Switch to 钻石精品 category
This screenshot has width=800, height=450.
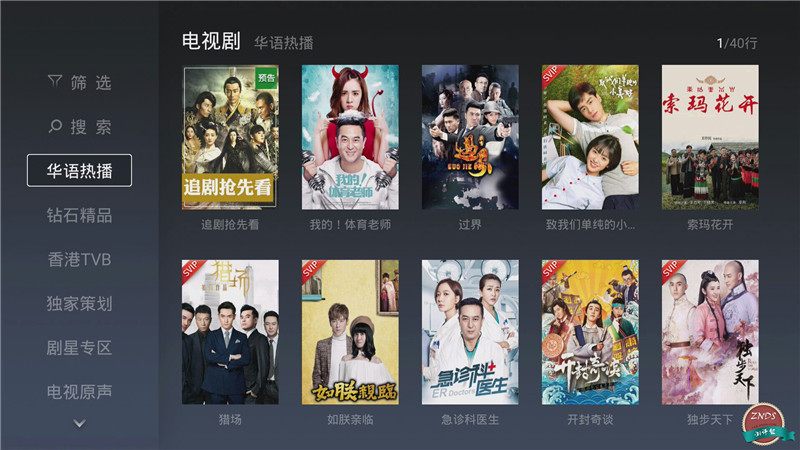[79, 215]
